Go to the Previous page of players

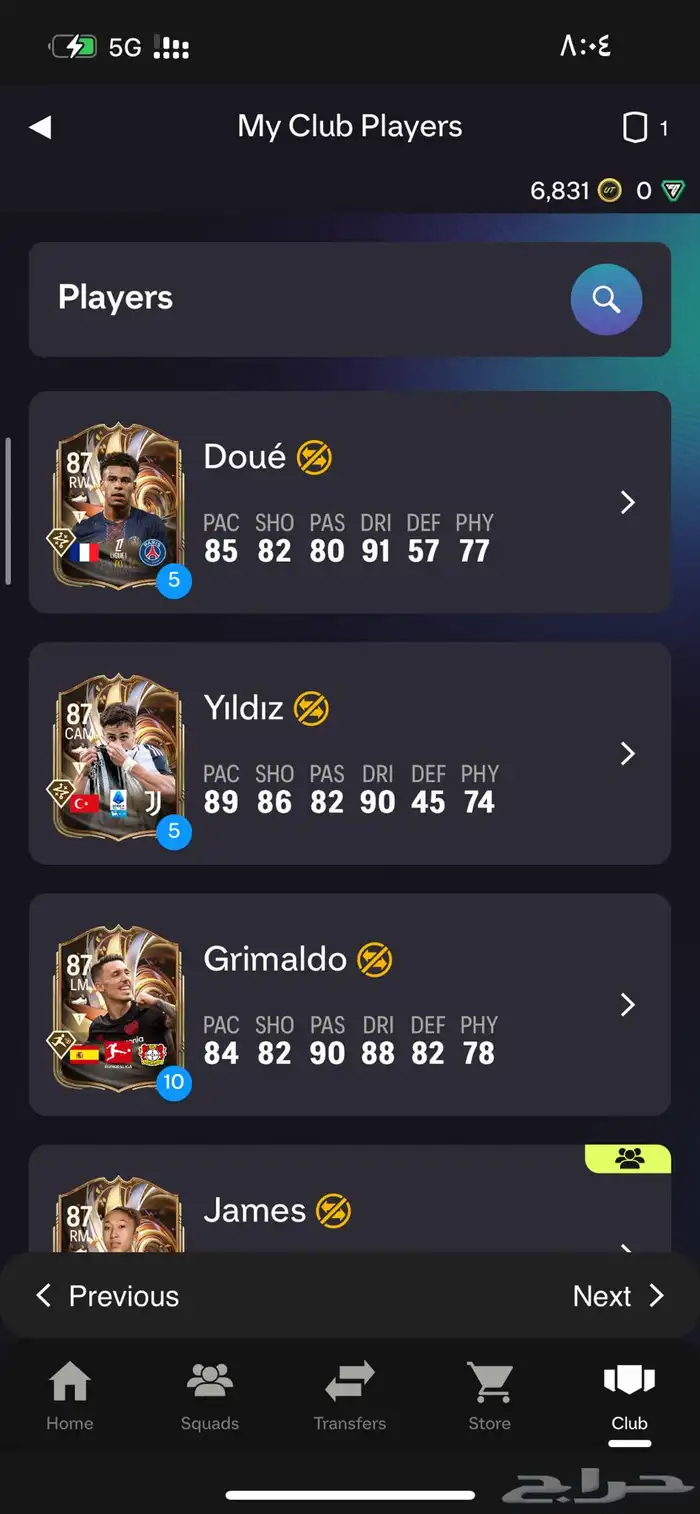tap(108, 1296)
